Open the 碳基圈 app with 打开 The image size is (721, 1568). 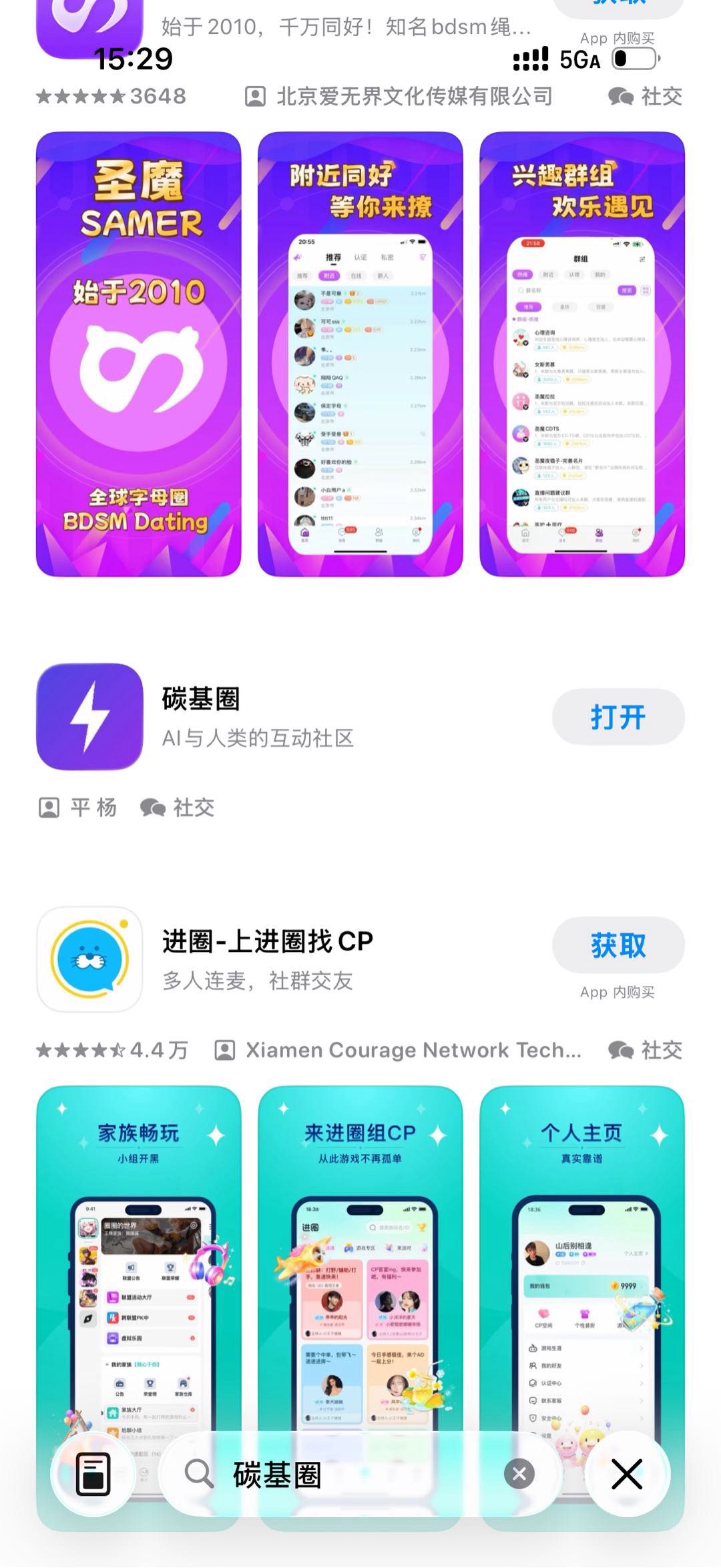[618, 717]
